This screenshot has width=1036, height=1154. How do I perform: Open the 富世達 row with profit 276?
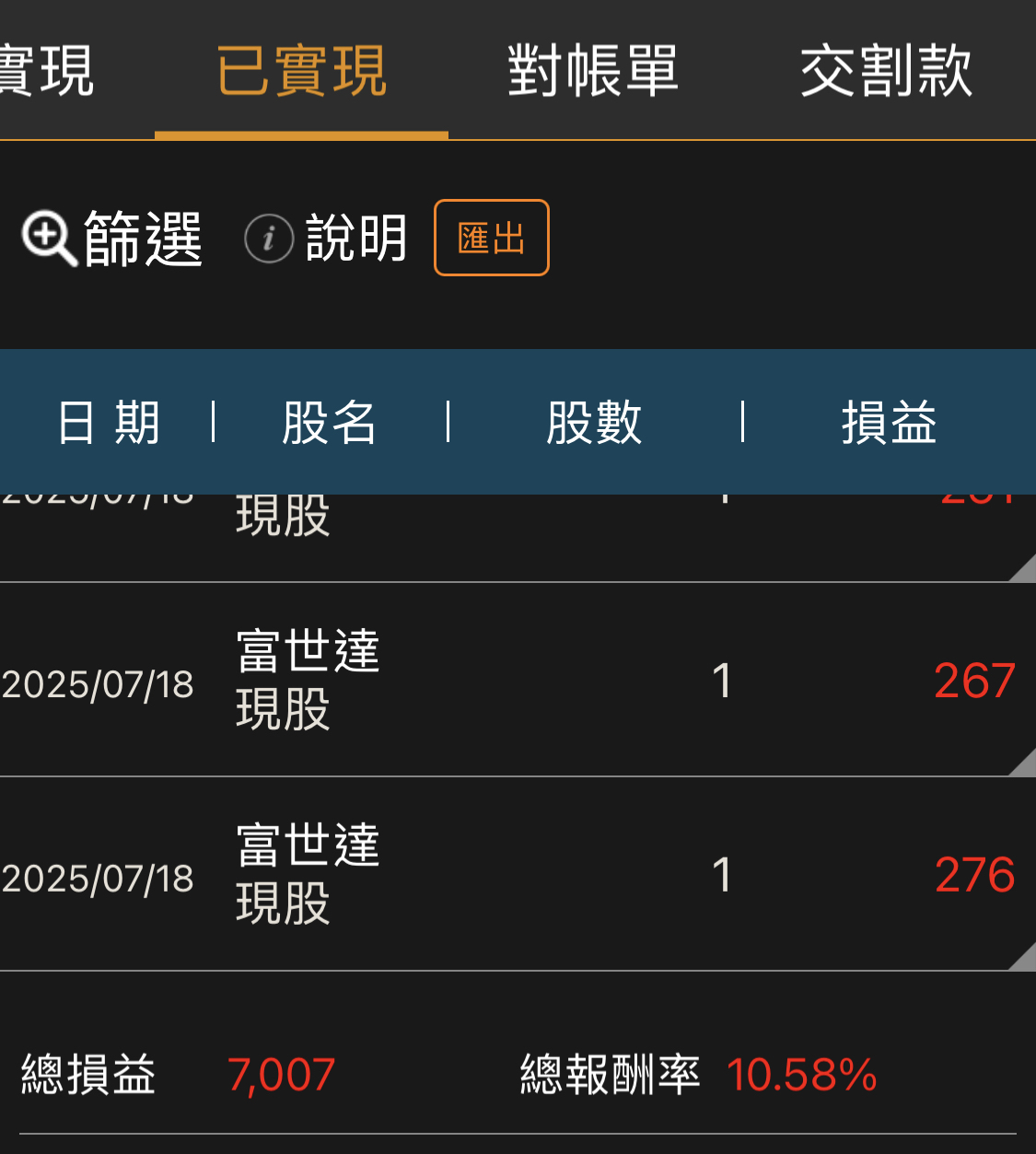point(518,874)
